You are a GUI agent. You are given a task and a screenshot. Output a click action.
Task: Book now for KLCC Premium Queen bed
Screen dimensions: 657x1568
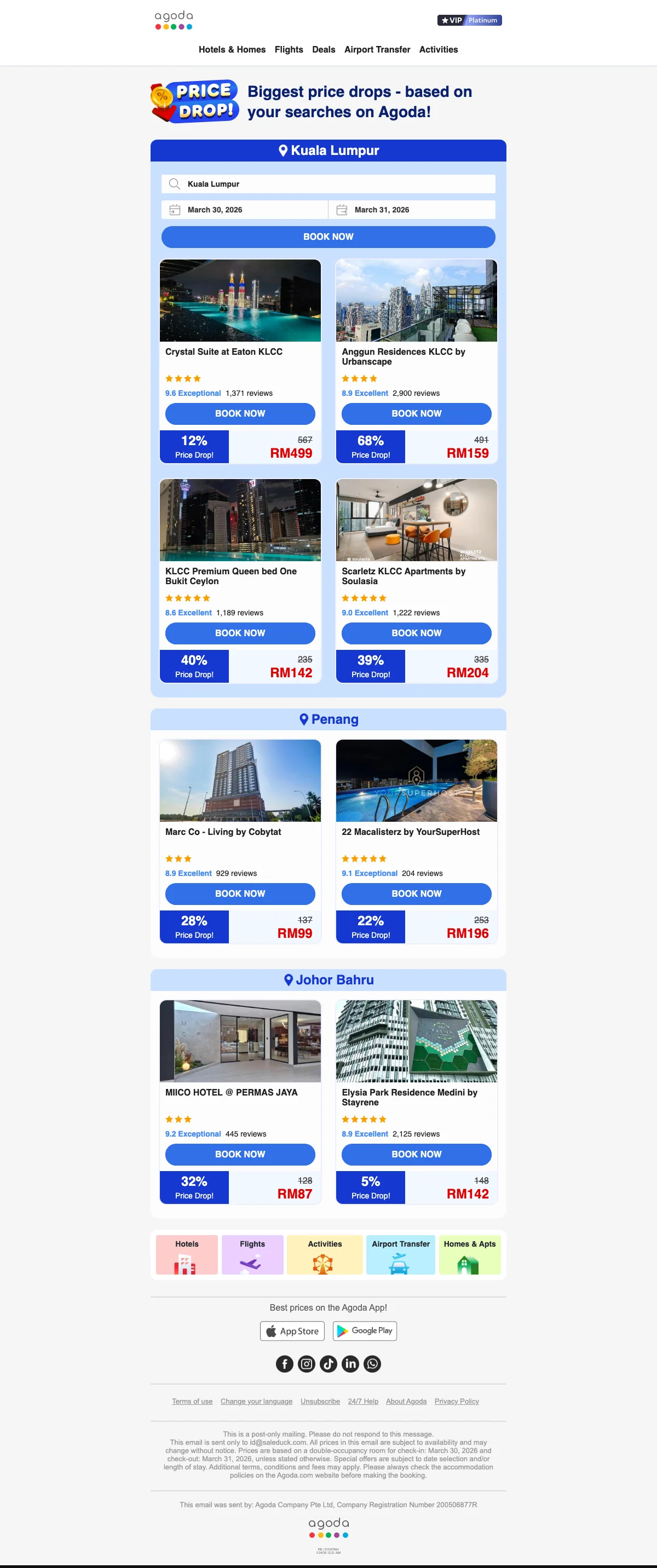(x=240, y=633)
